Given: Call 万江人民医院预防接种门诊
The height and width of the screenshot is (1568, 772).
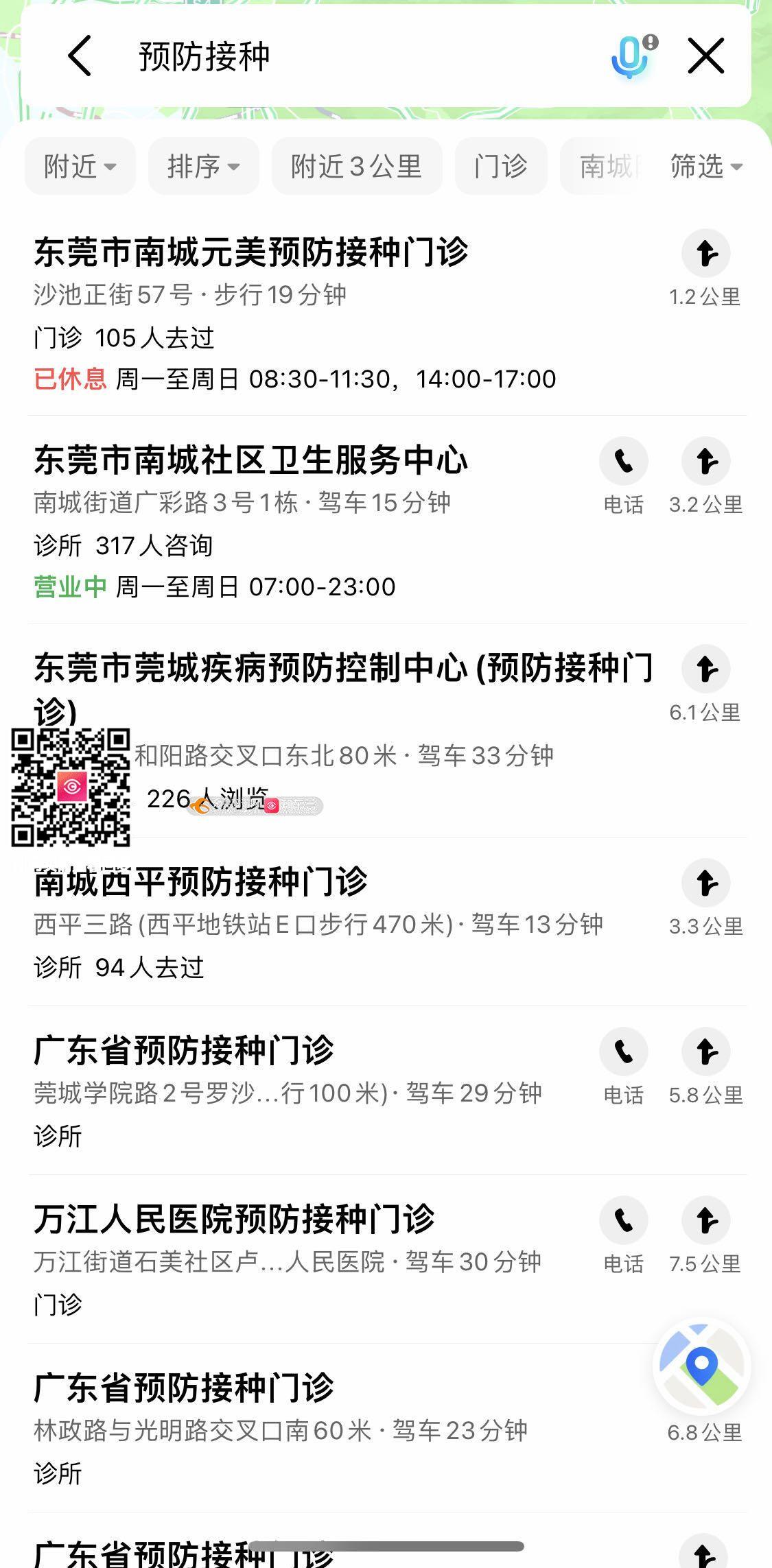Looking at the screenshot, I should point(623,1220).
